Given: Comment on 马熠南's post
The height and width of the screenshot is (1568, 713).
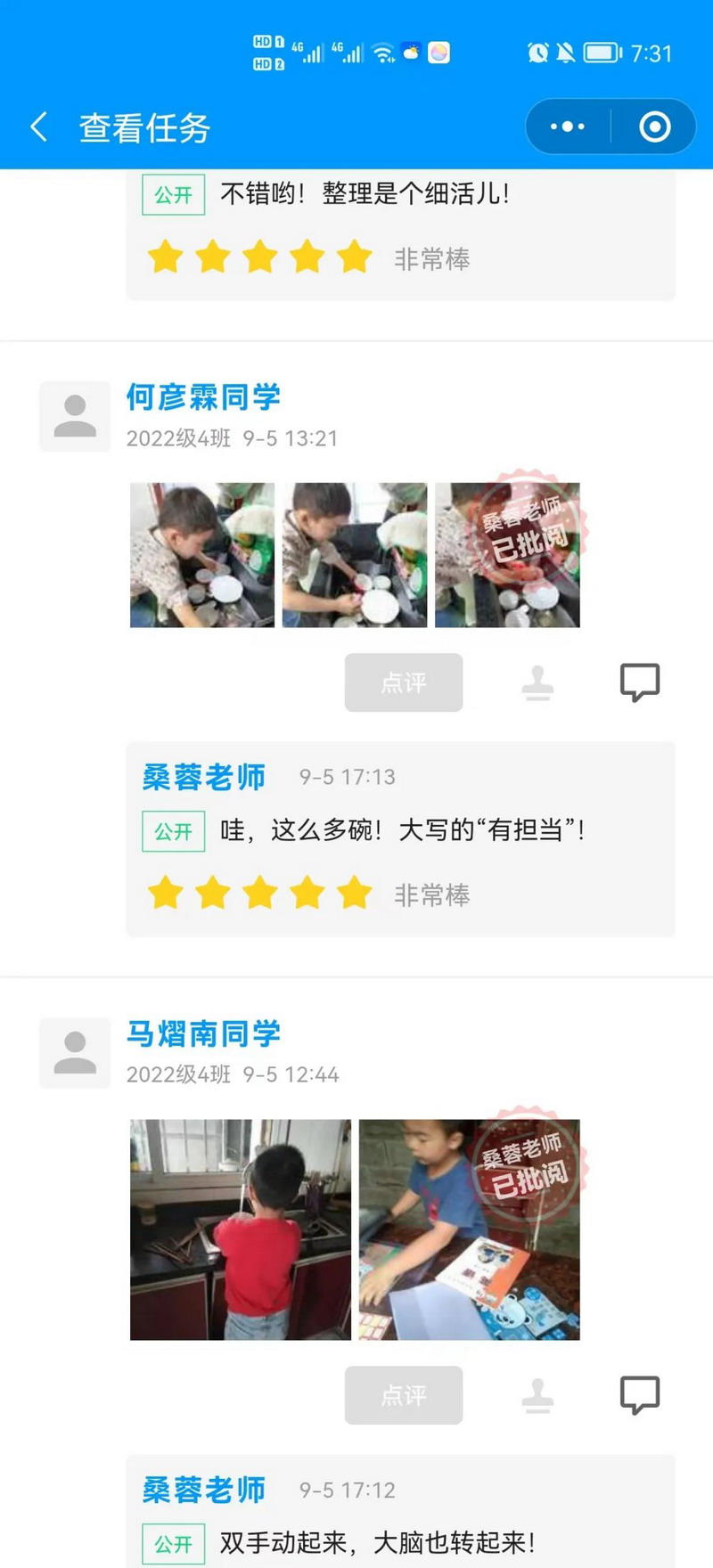Looking at the screenshot, I should 640,1395.
